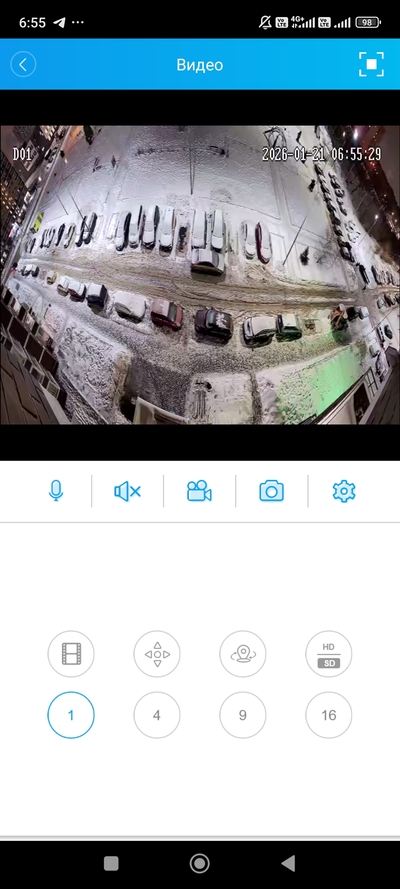Take a snapshot with camera icon
The image size is (400, 889).
pyautogui.click(x=271, y=491)
